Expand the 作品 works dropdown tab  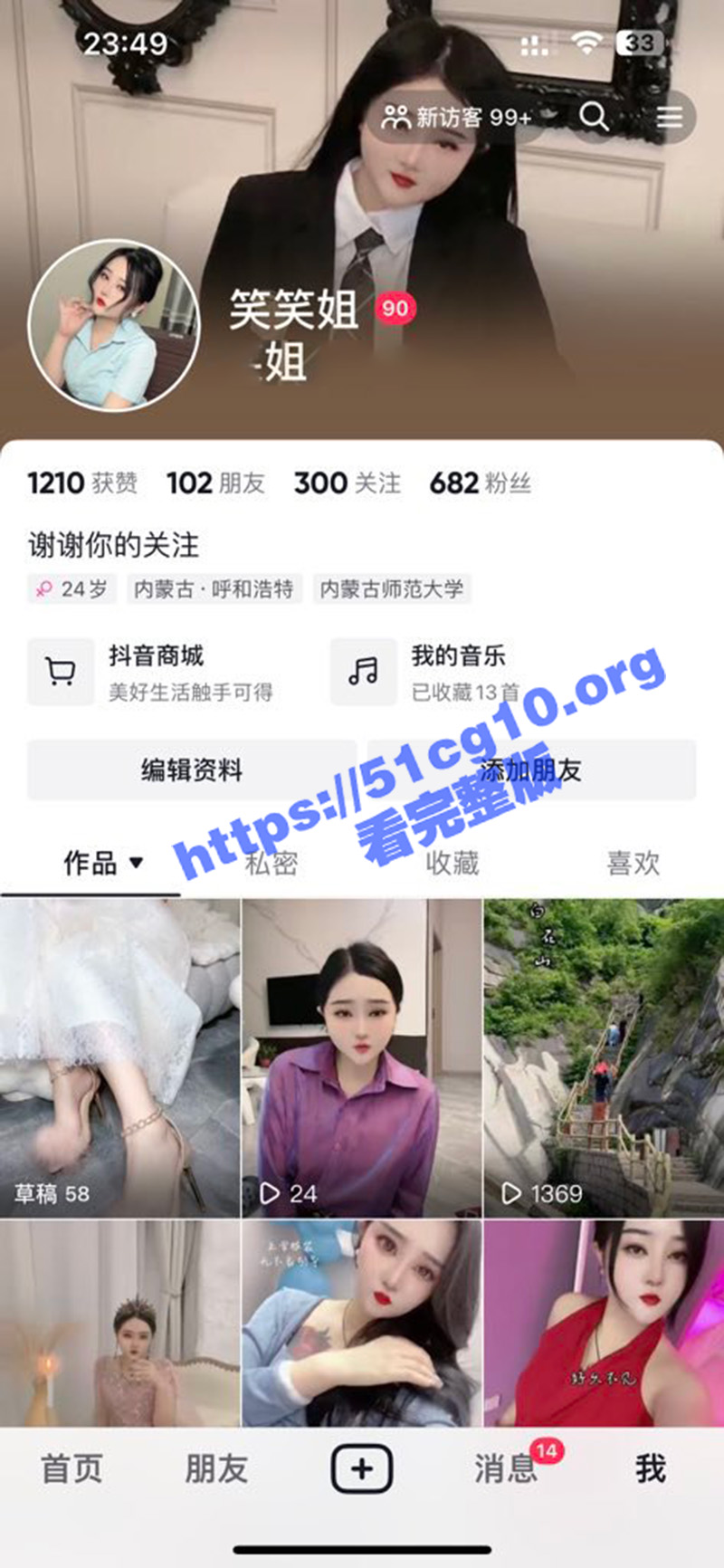[102, 863]
